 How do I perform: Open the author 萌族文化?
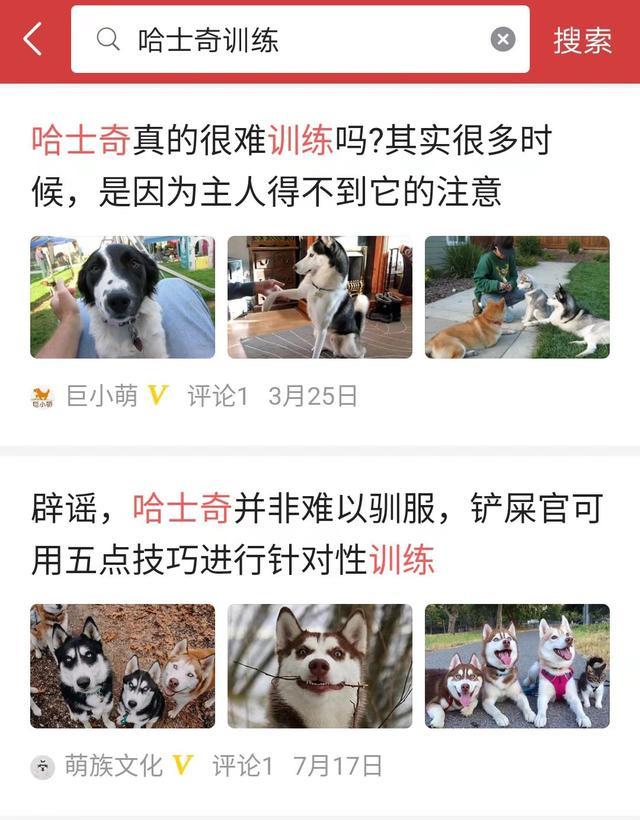(113, 766)
